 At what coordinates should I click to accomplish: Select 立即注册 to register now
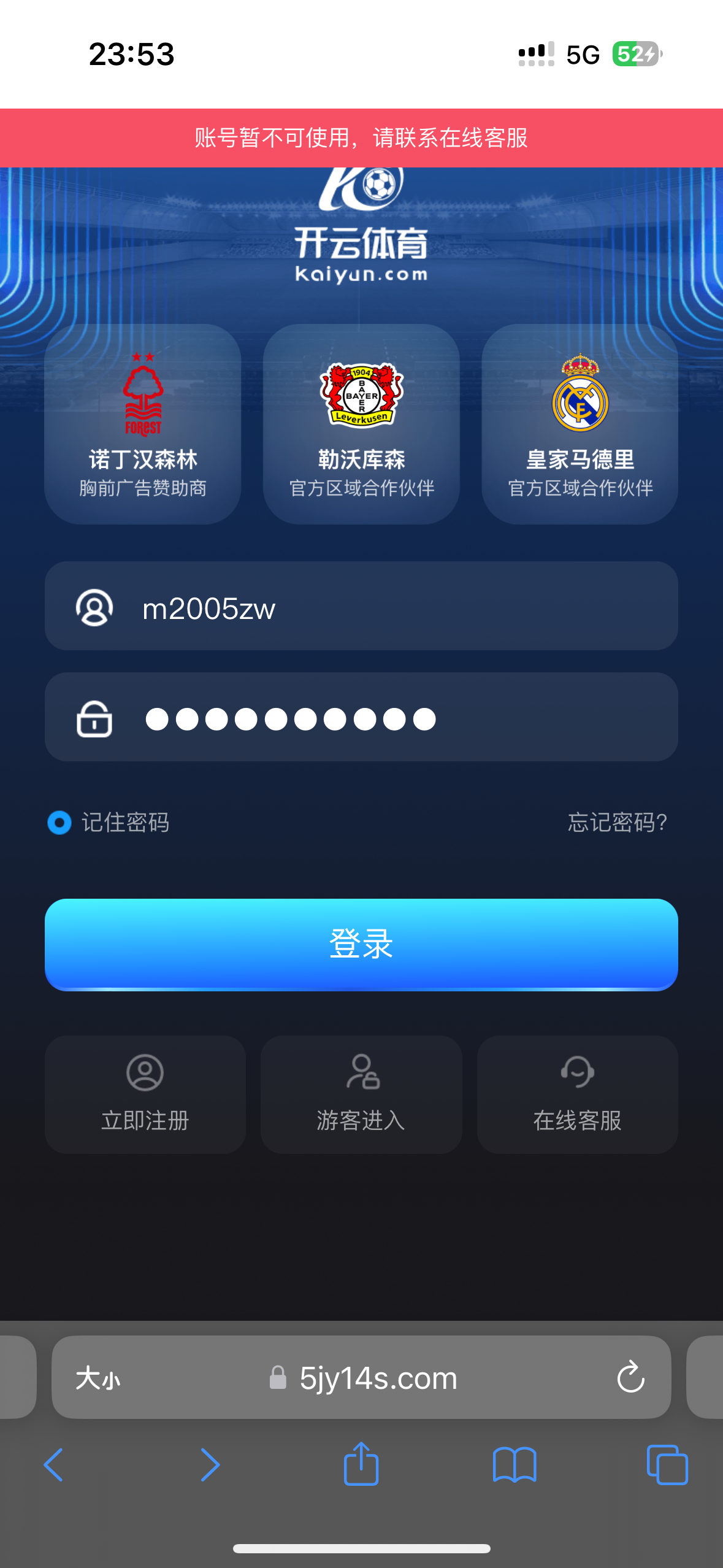[145, 1094]
